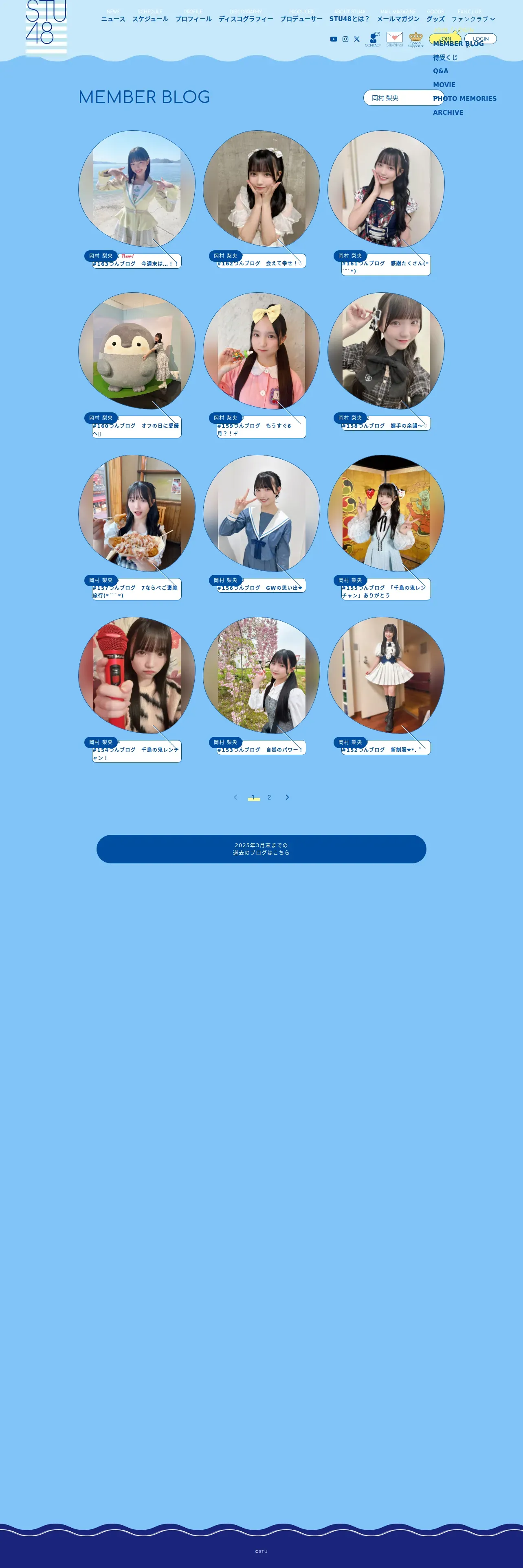Image resolution: width=523 pixels, height=1568 pixels.
Task: Open the member selector showing 岡村 梨央
Action: 404,98
